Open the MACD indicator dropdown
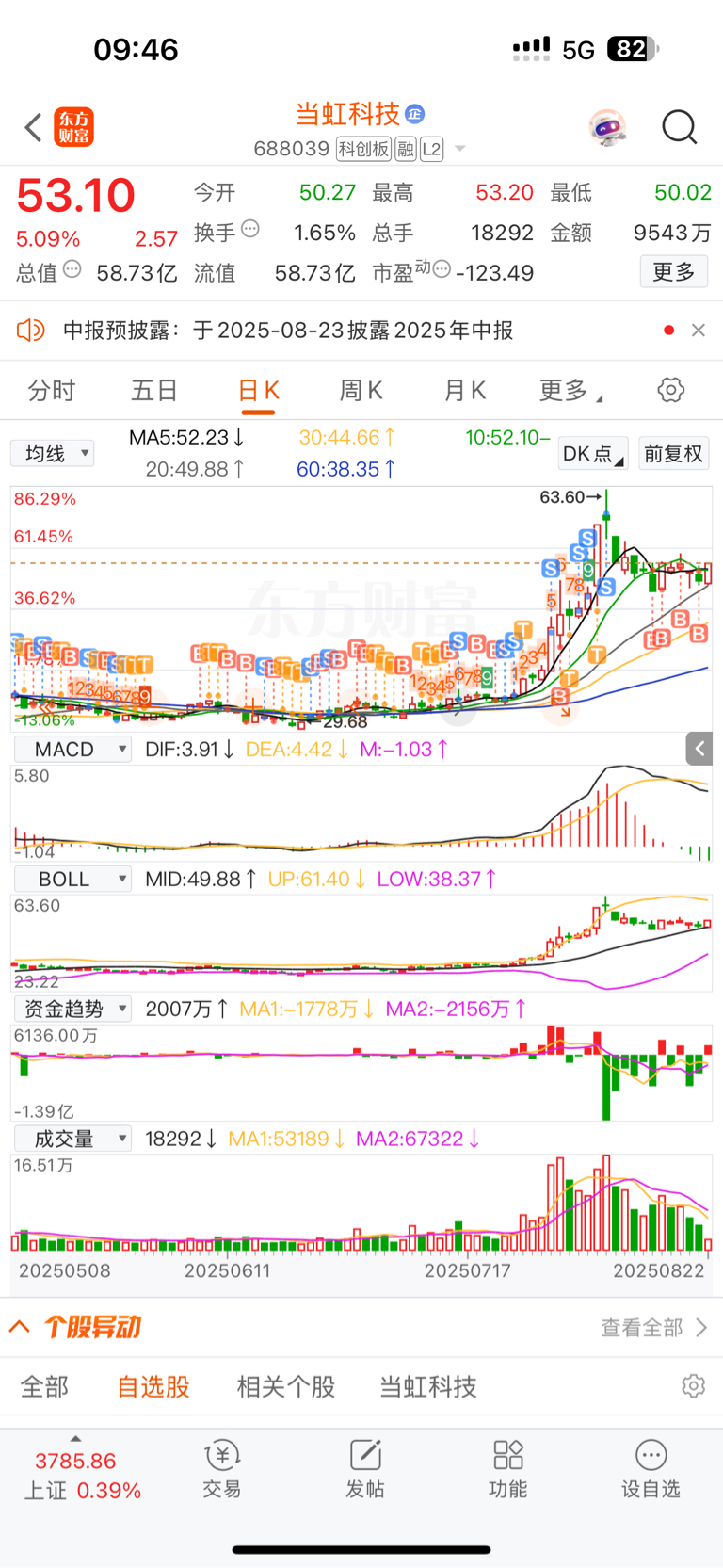This screenshot has width=723, height=1568. click(72, 750)
